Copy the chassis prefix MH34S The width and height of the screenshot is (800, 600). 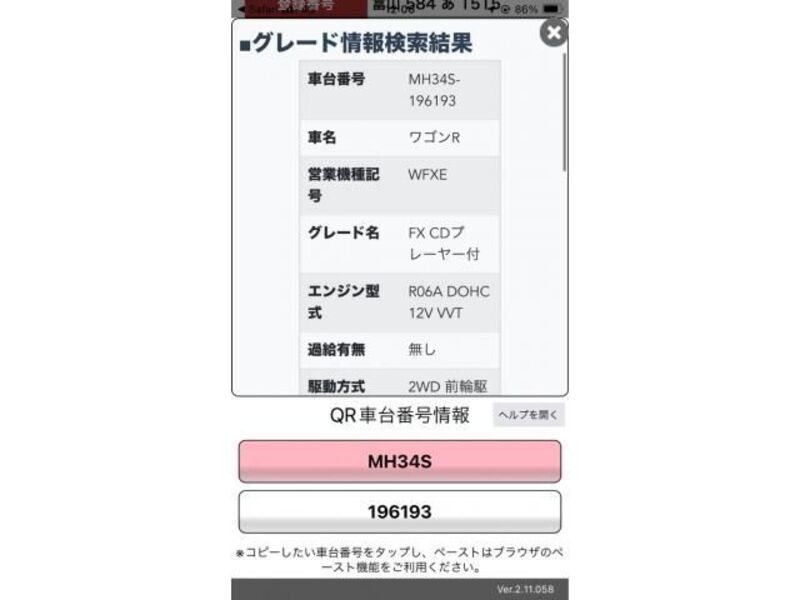(399, 462)
